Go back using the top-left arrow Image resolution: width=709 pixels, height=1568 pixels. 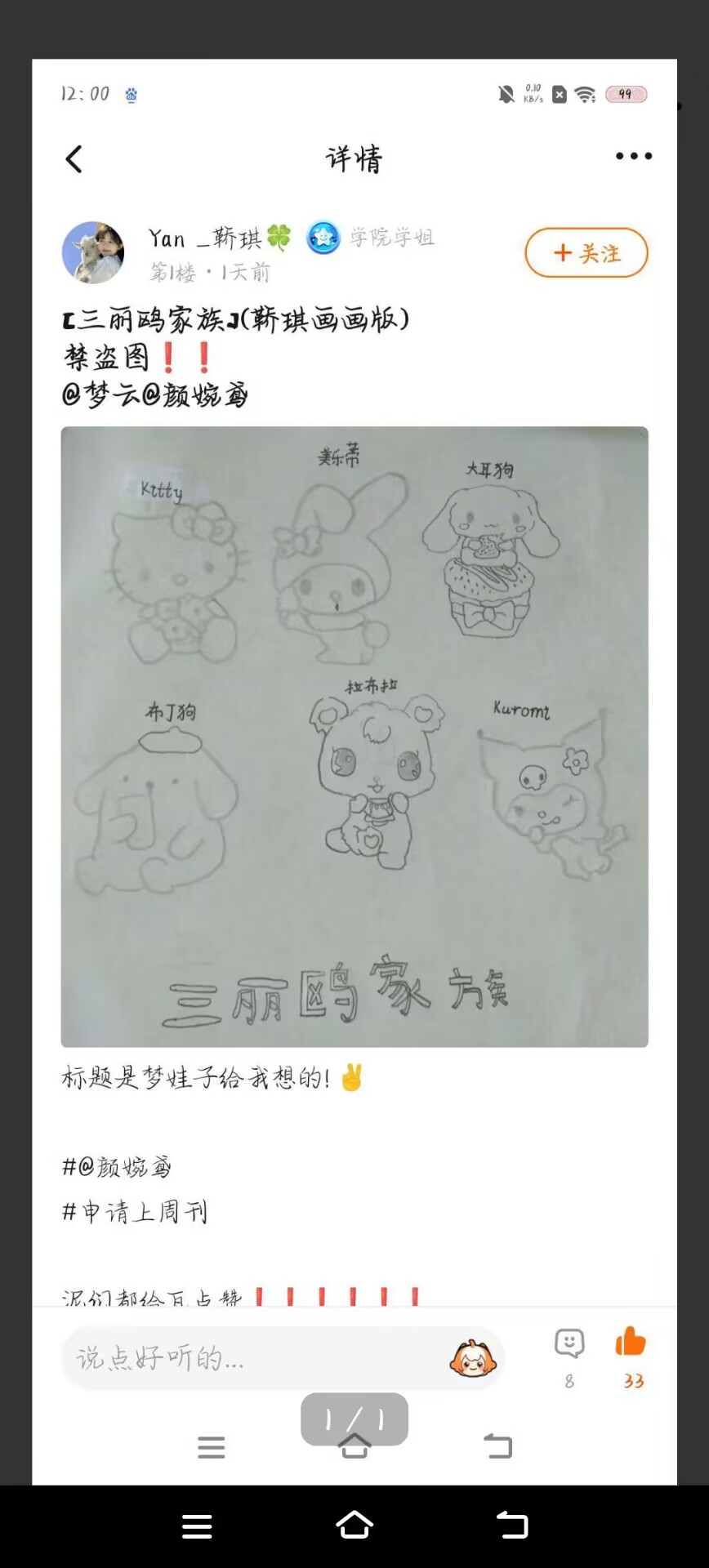coord(74,159)
